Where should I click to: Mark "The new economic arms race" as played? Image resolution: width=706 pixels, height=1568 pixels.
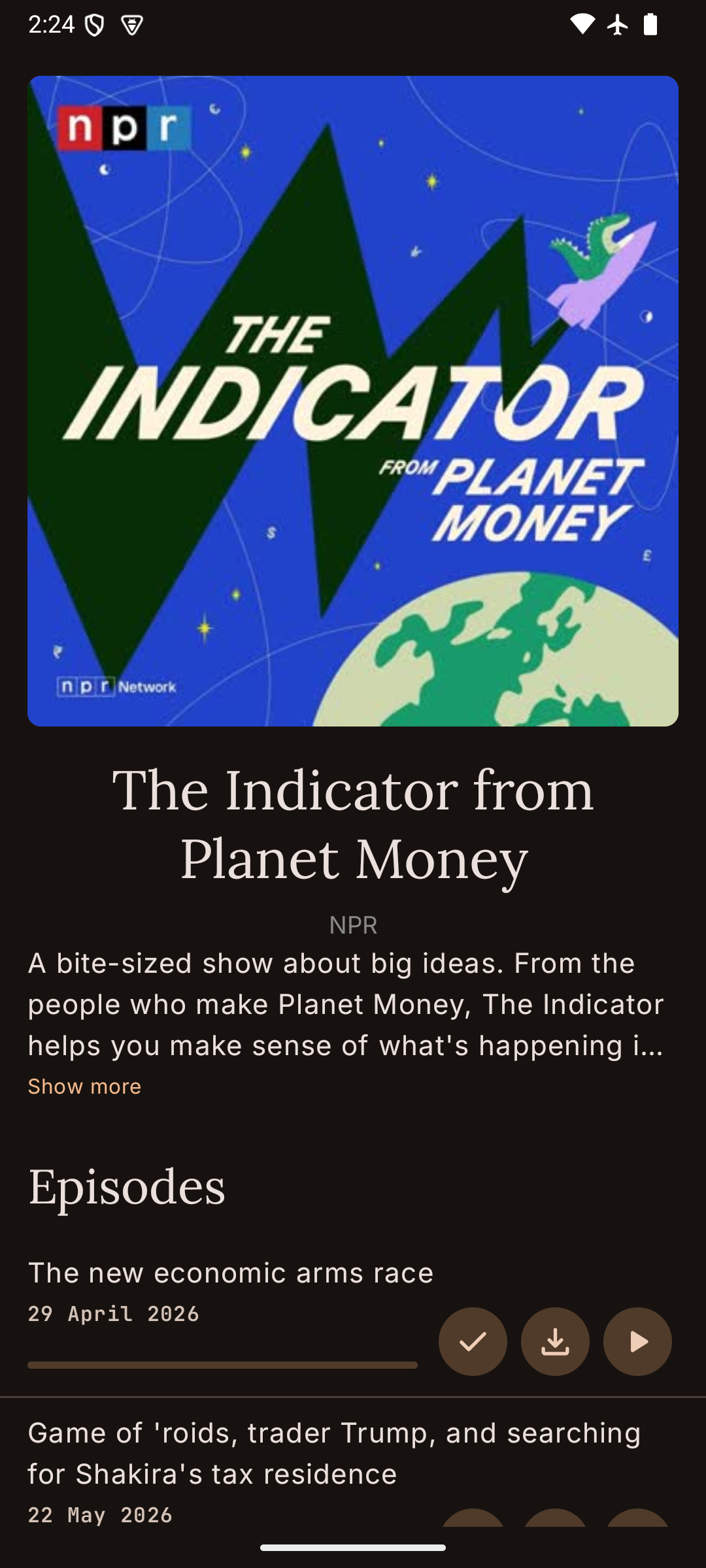pyautogui.click(x=473, y=1341)
